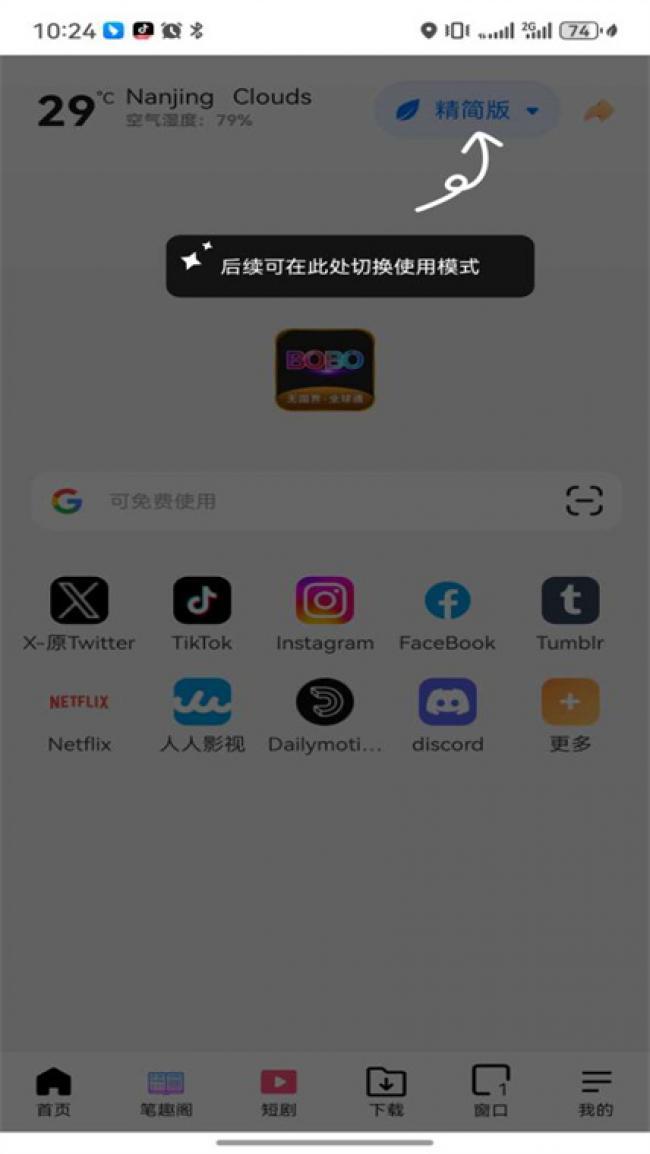650x1154 pixels.
Task: Open the Netflix shortcut
Action: tap(79, 715)
